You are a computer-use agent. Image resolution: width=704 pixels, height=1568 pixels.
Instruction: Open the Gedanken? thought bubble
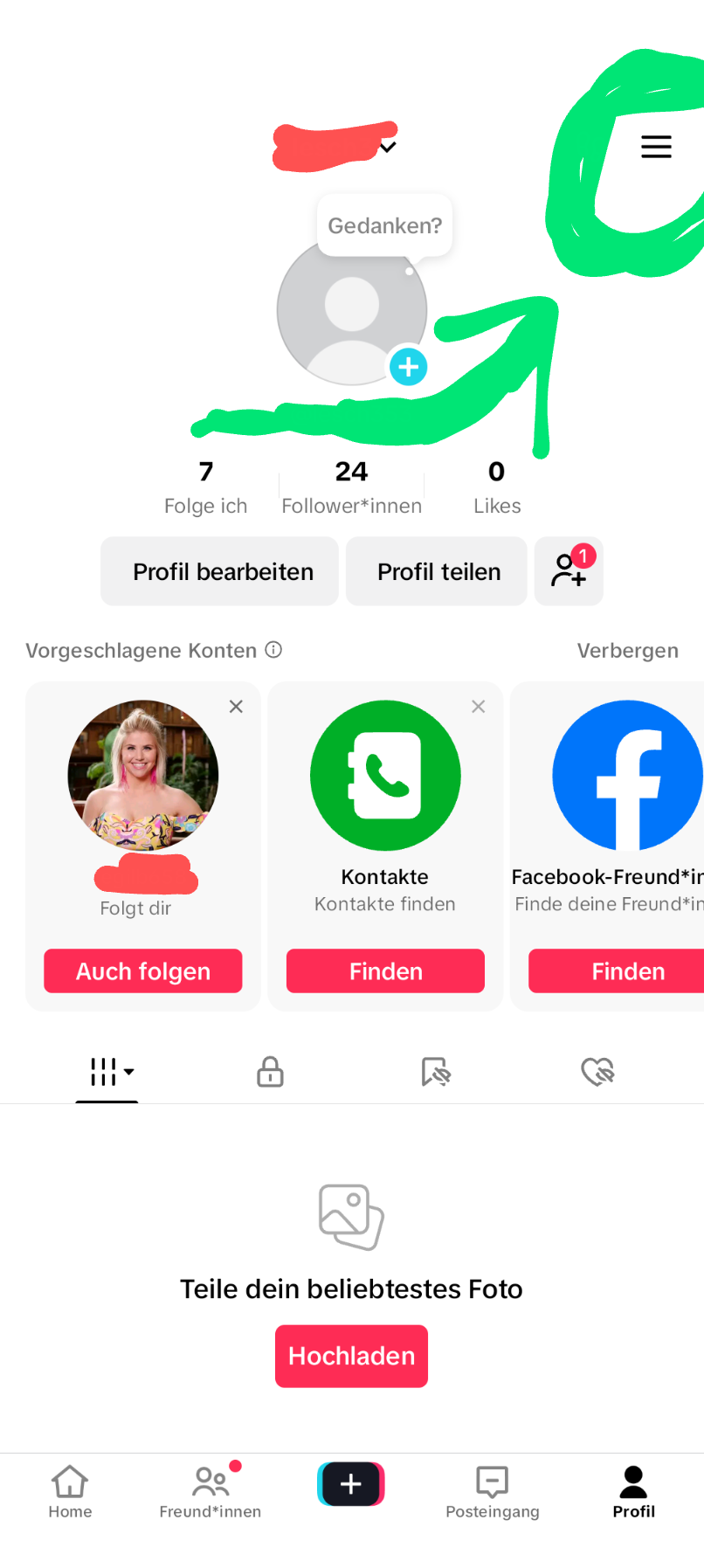coord(384,225)
